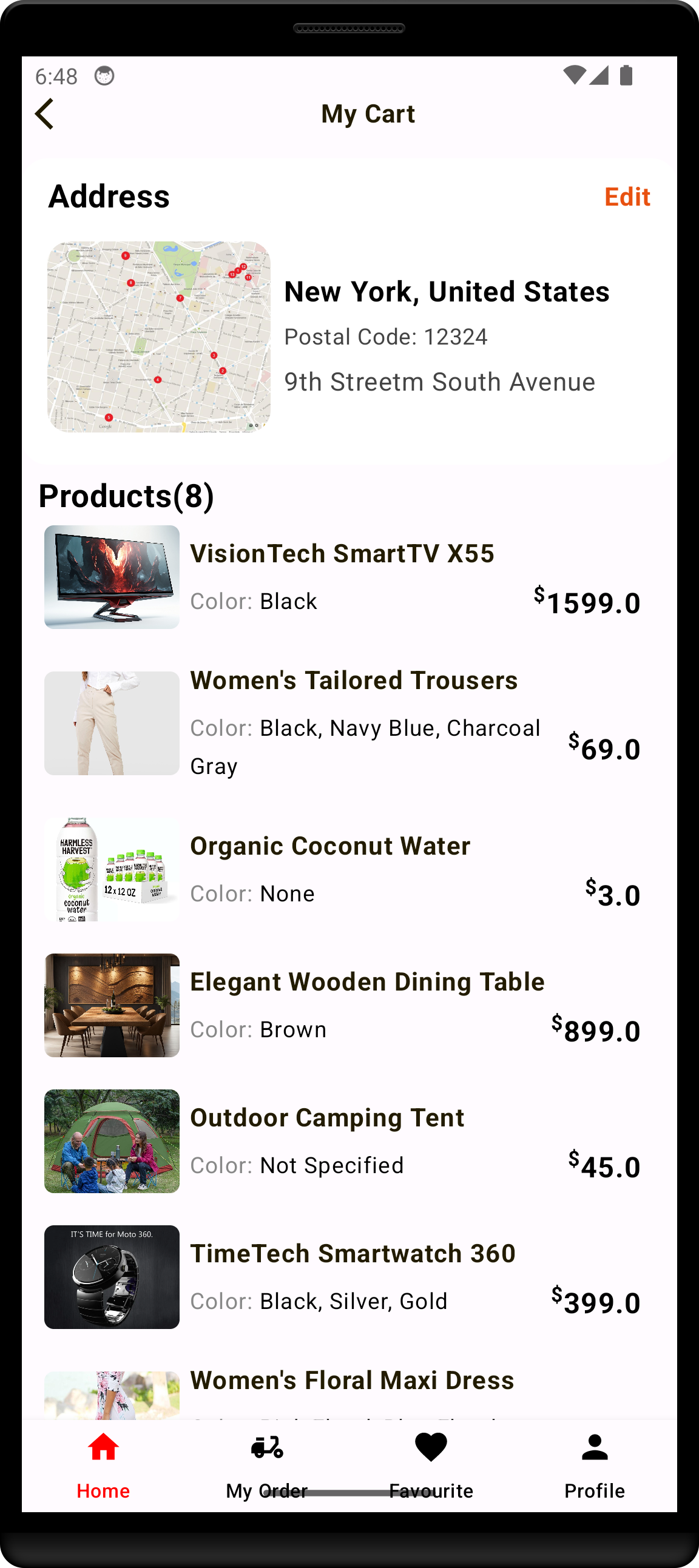
Task: Switch to the Profile tab
Action: [x=594, y=1465]
